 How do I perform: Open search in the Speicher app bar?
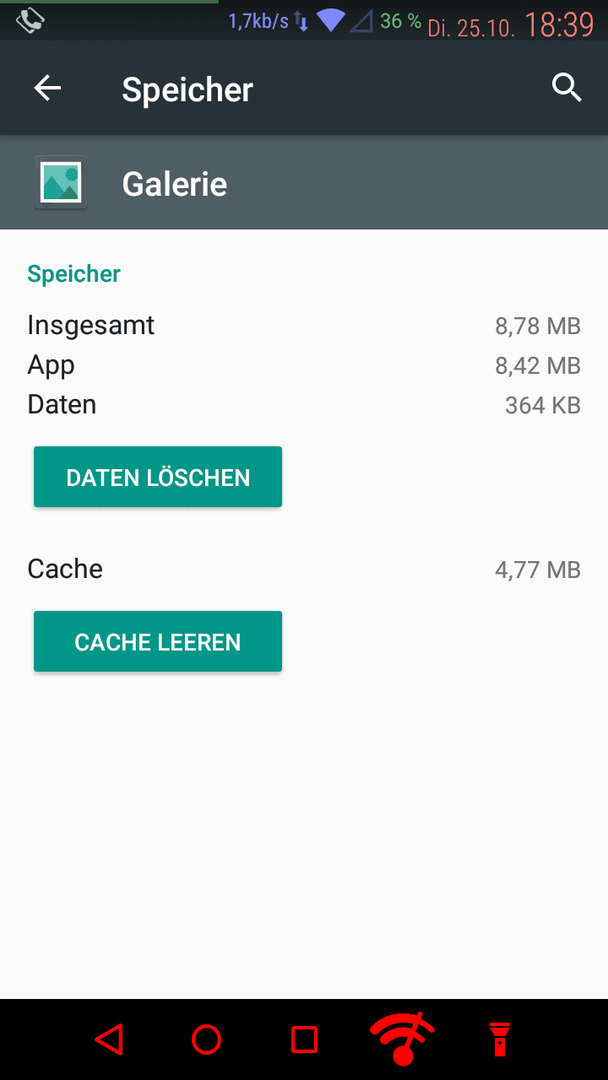point(566,88)
